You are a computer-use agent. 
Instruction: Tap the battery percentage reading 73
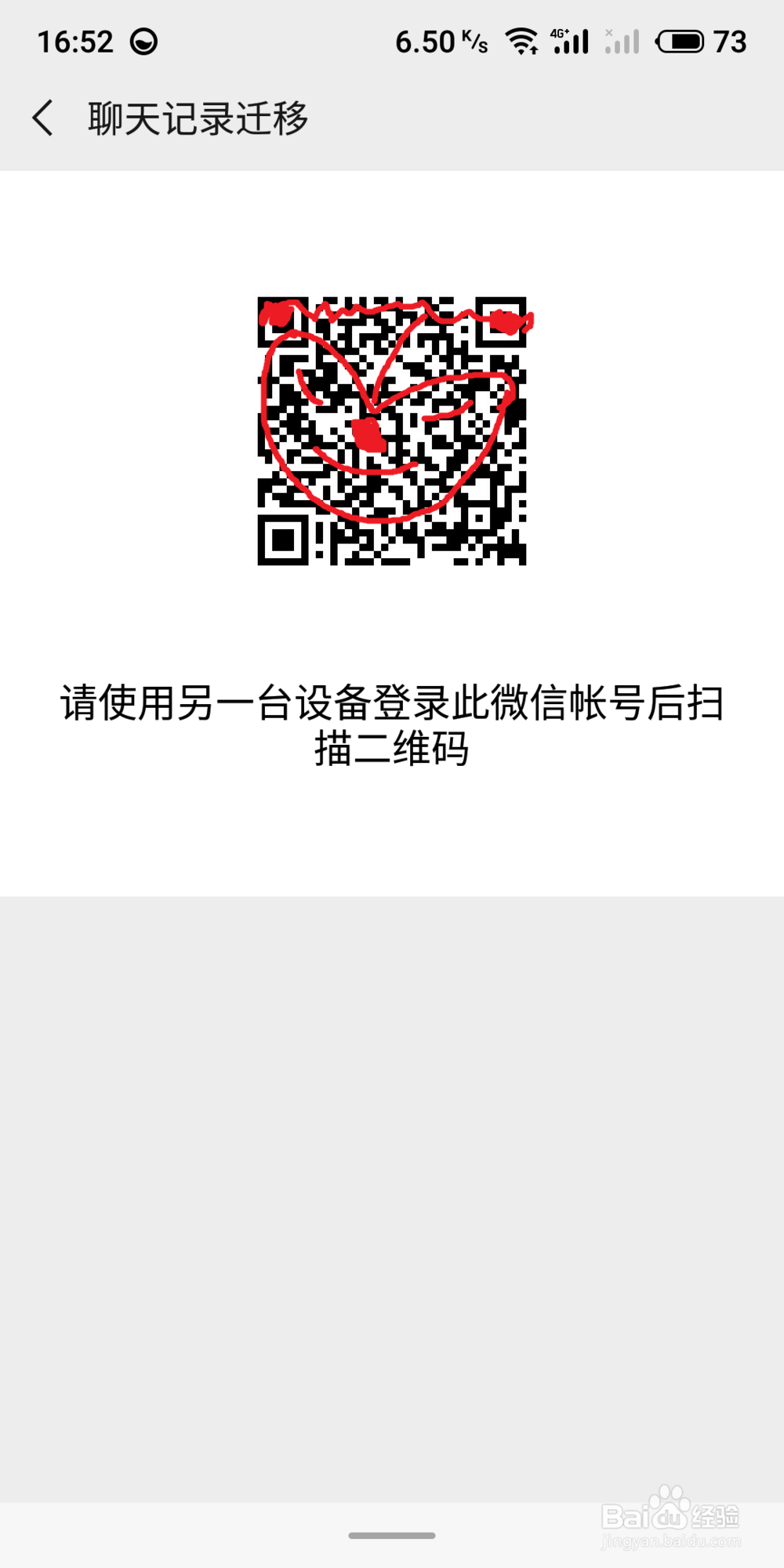[731, 41]
